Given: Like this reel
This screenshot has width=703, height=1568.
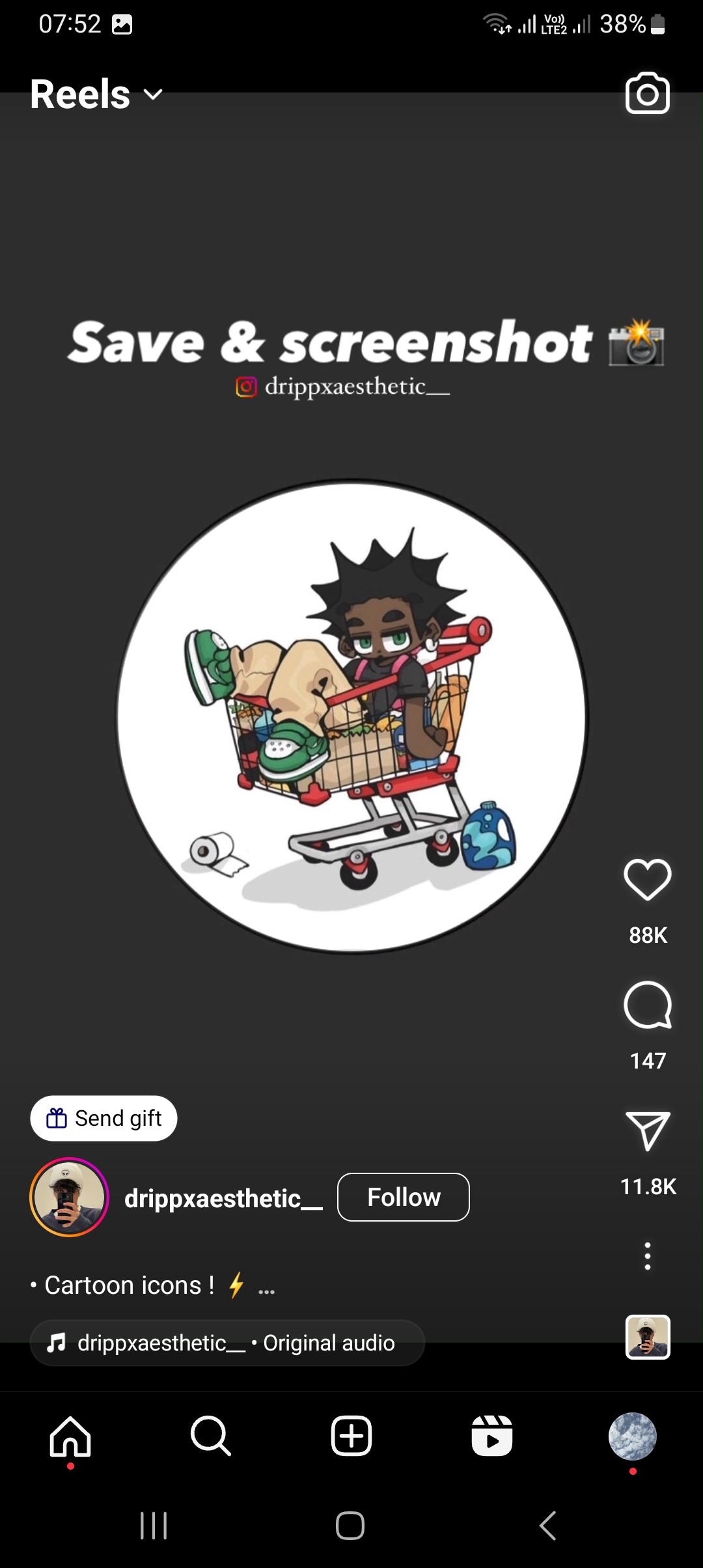Looking at the screenshot, I should pos(647,880).
